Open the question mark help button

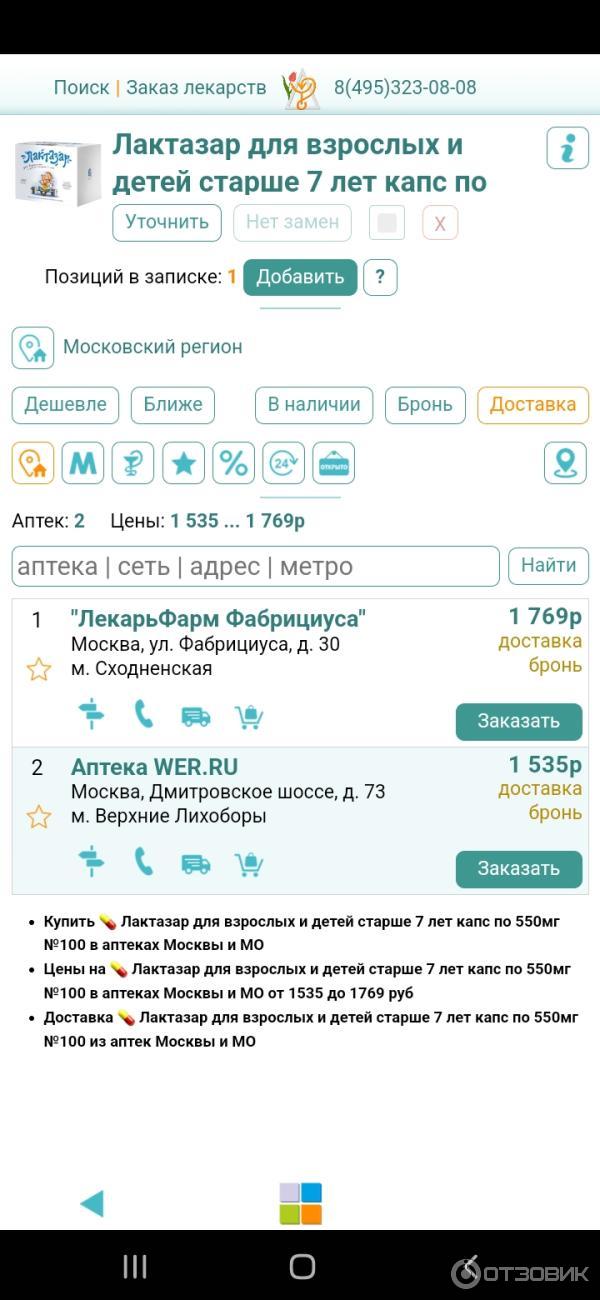[380, 277]
